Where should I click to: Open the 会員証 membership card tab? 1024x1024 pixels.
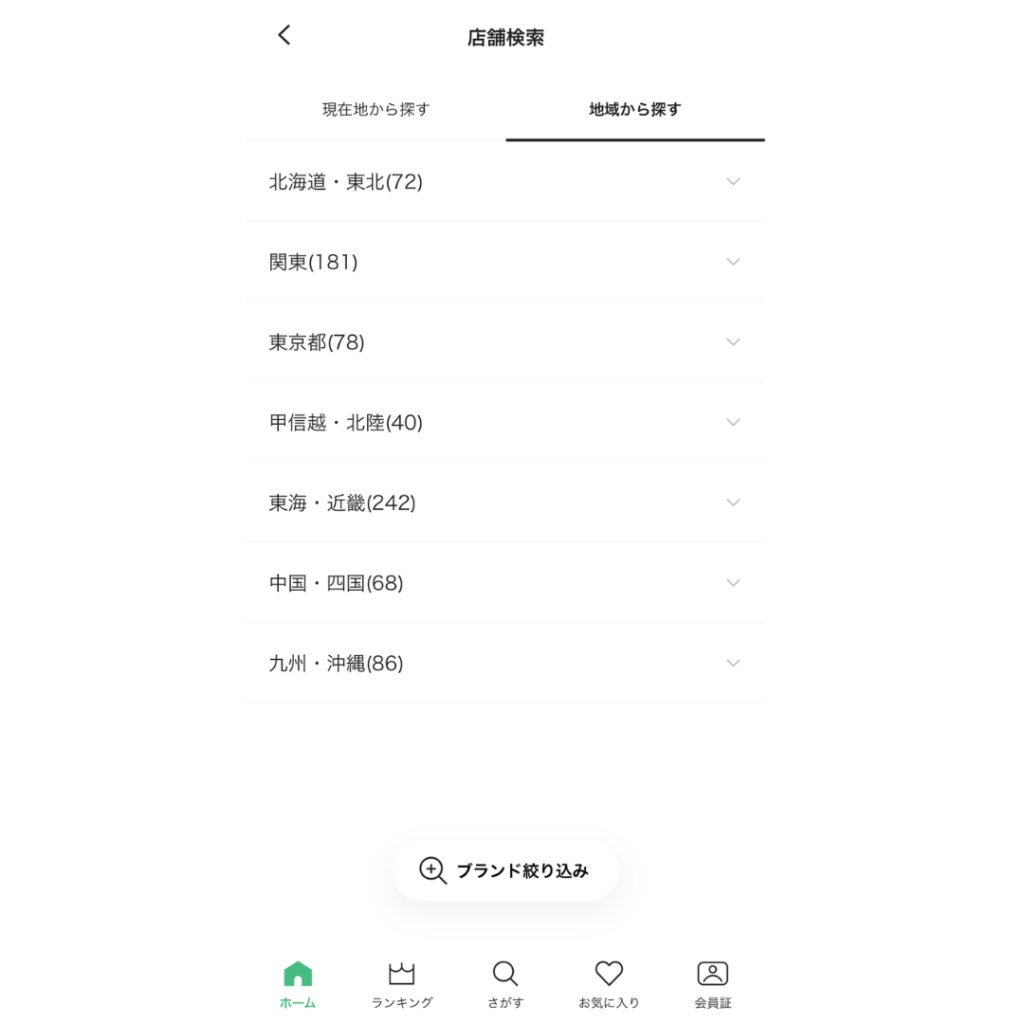click(713, 985)
